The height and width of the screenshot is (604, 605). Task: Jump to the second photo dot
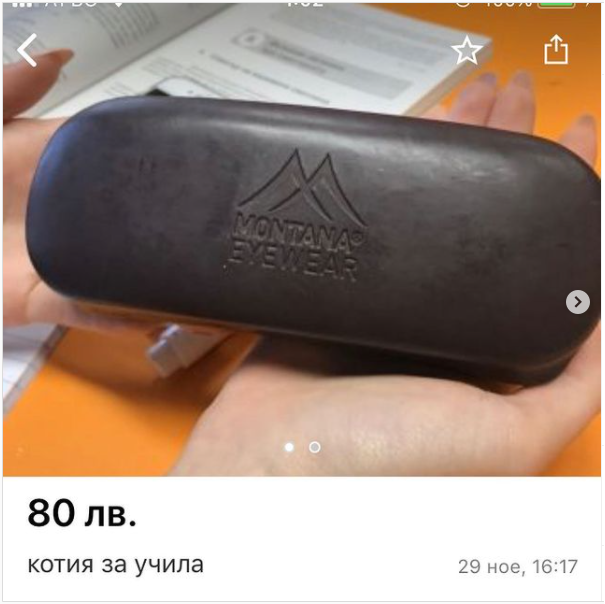[x=315, y=447]
